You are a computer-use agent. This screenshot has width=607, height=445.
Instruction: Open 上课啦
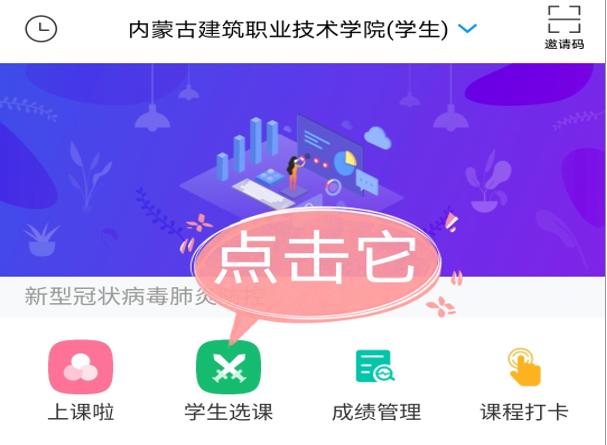(x=80, y=368)
